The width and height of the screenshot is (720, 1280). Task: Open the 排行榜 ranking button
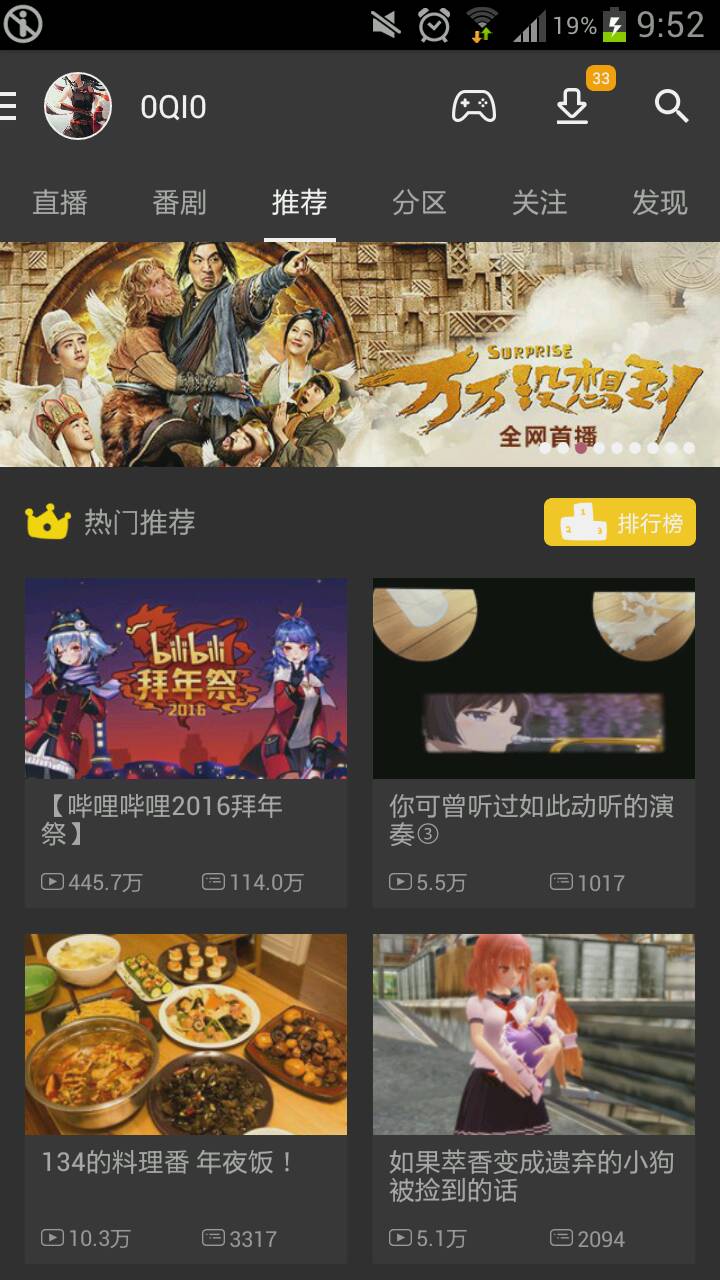[x=620, y=522]
